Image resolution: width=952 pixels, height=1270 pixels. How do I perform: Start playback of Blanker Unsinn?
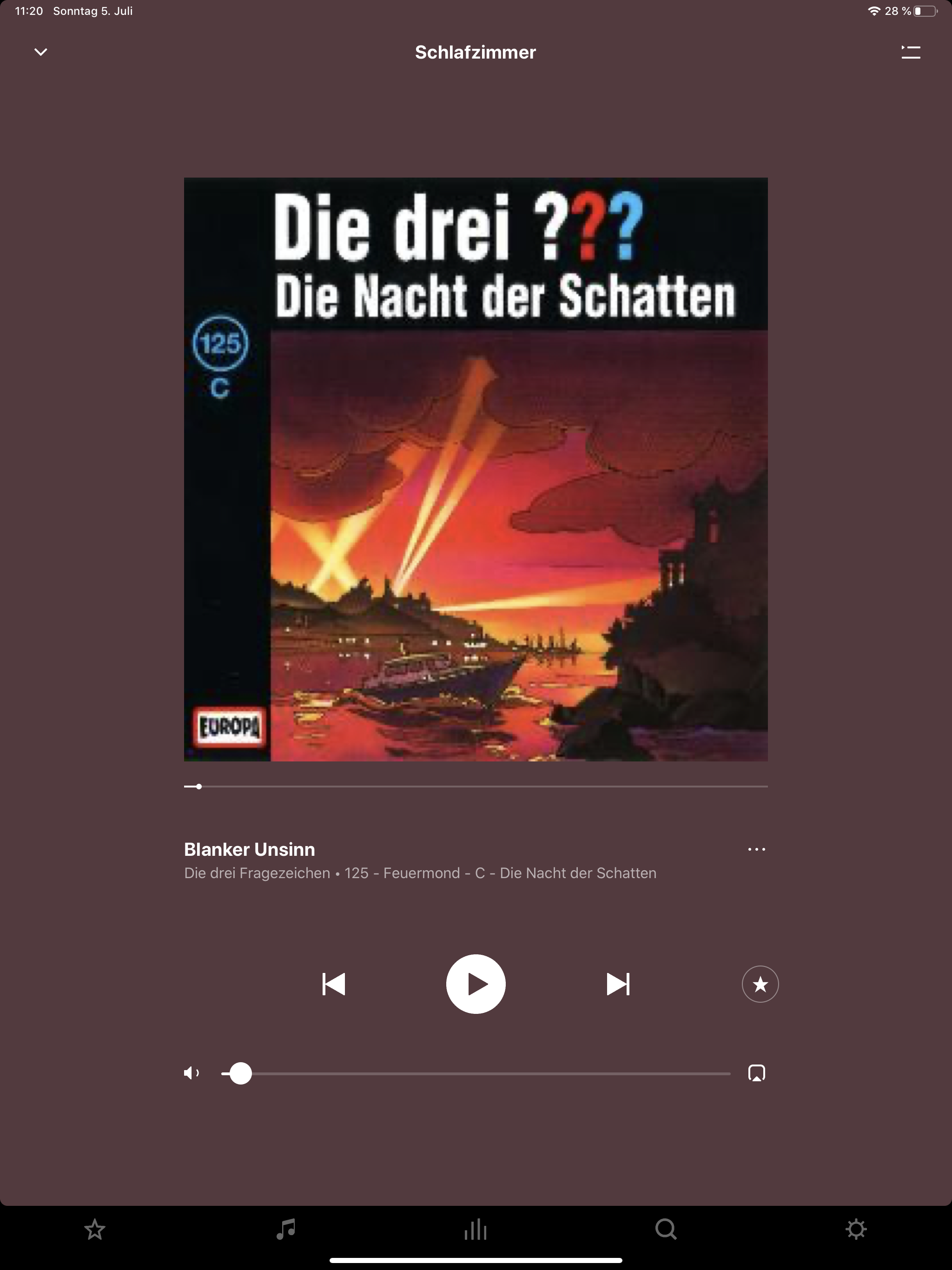[476, 984]
